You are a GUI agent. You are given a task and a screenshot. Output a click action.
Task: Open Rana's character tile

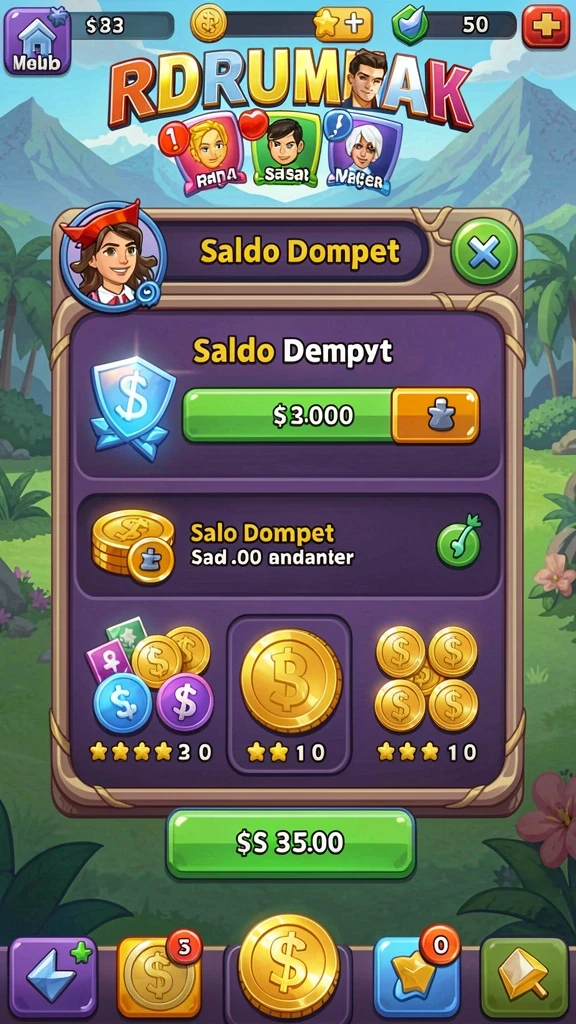211,153
